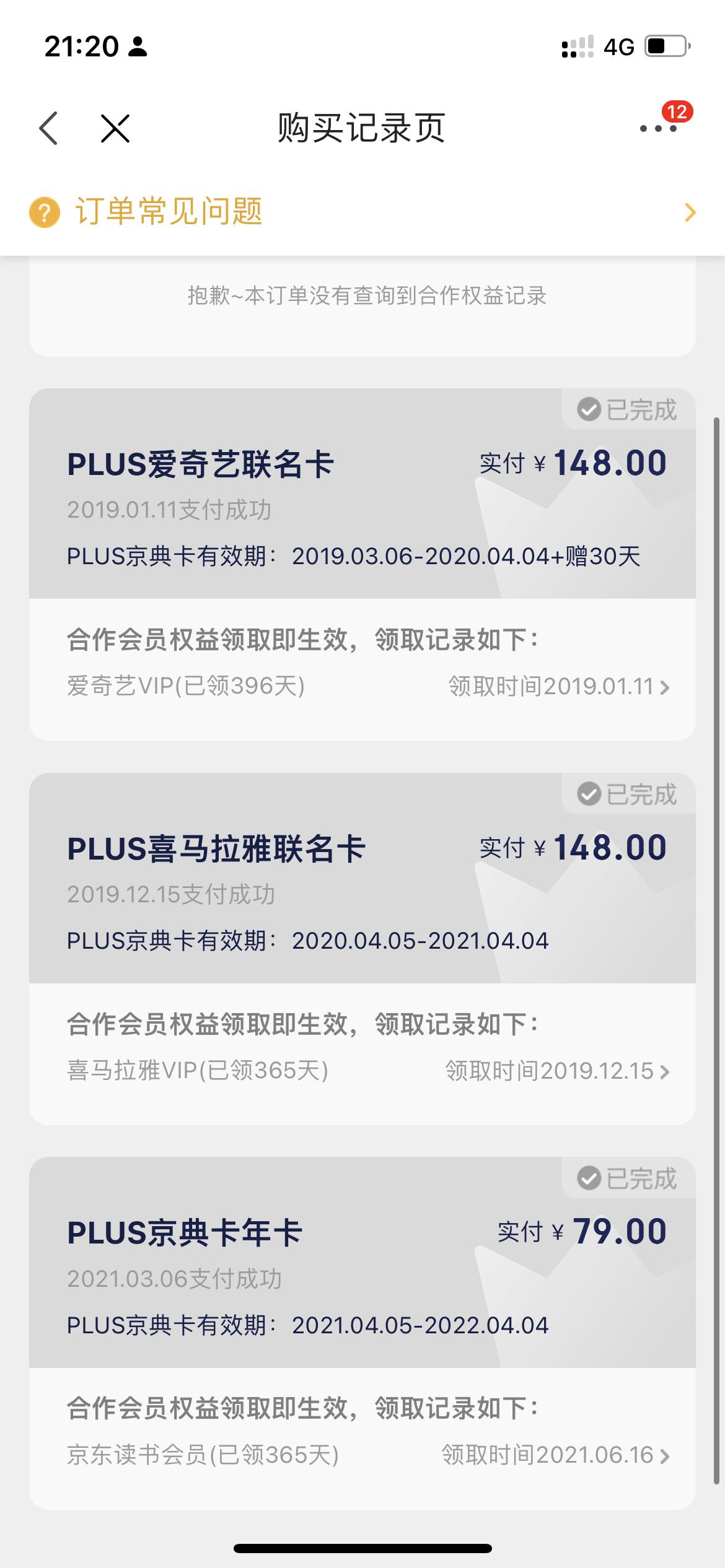The width and height of the screenshot is (725, 1568).
Task: Go back using the left arrow
Action: click(48, 129)
